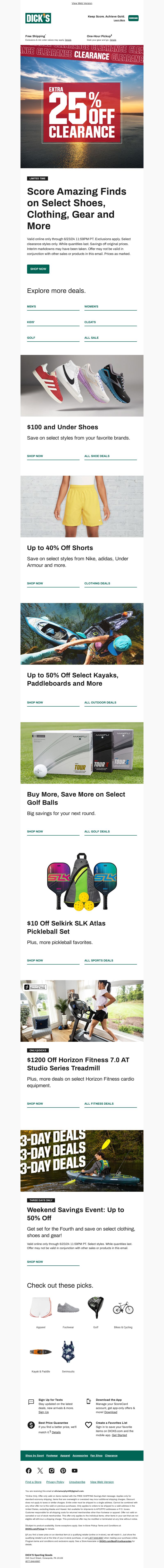
Task: Open the Men's deals link
Action: click(x=32, y=306)
